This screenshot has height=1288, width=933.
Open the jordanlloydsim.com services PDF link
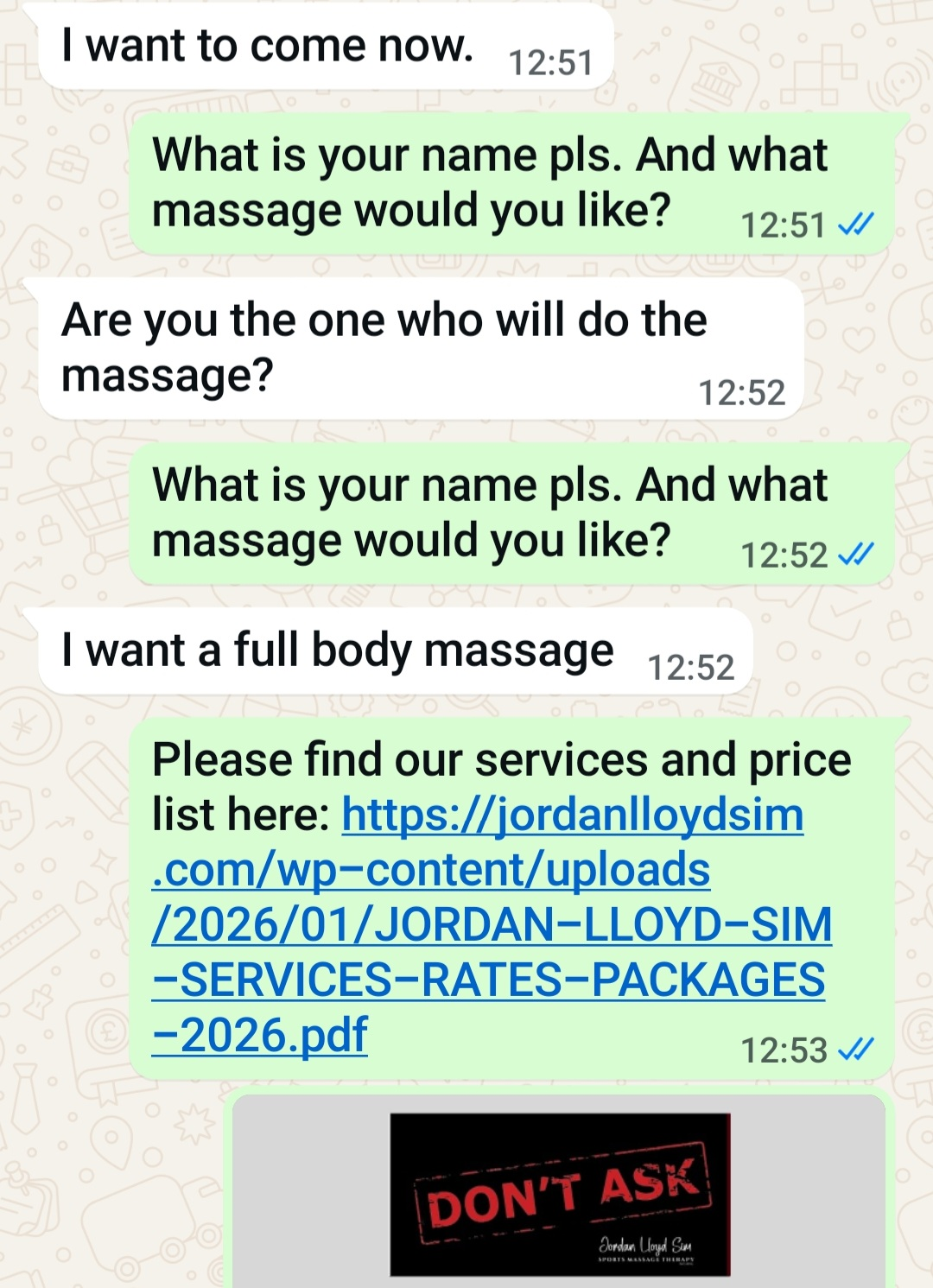tap(491, 924)
